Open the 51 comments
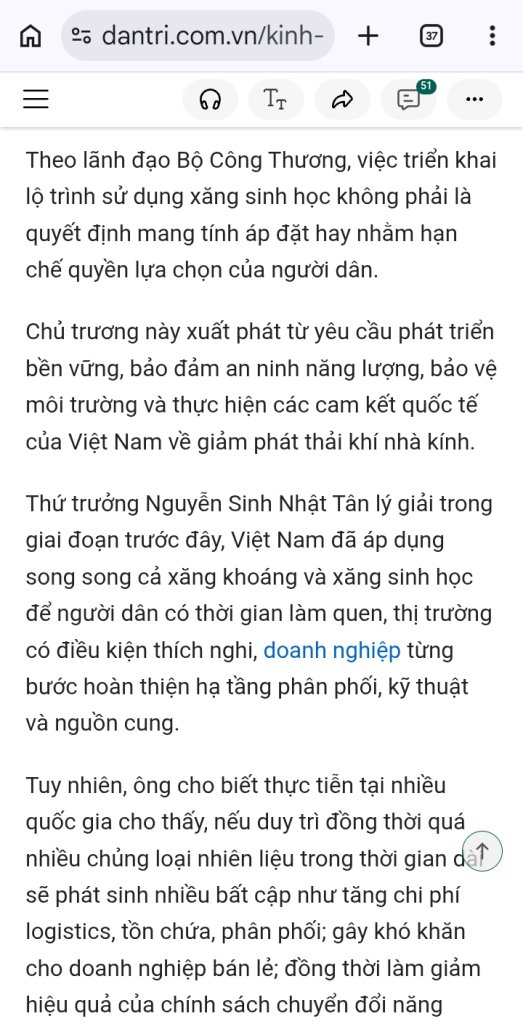The width and height of the screenshot is (523, 1024). coord(409,99)
